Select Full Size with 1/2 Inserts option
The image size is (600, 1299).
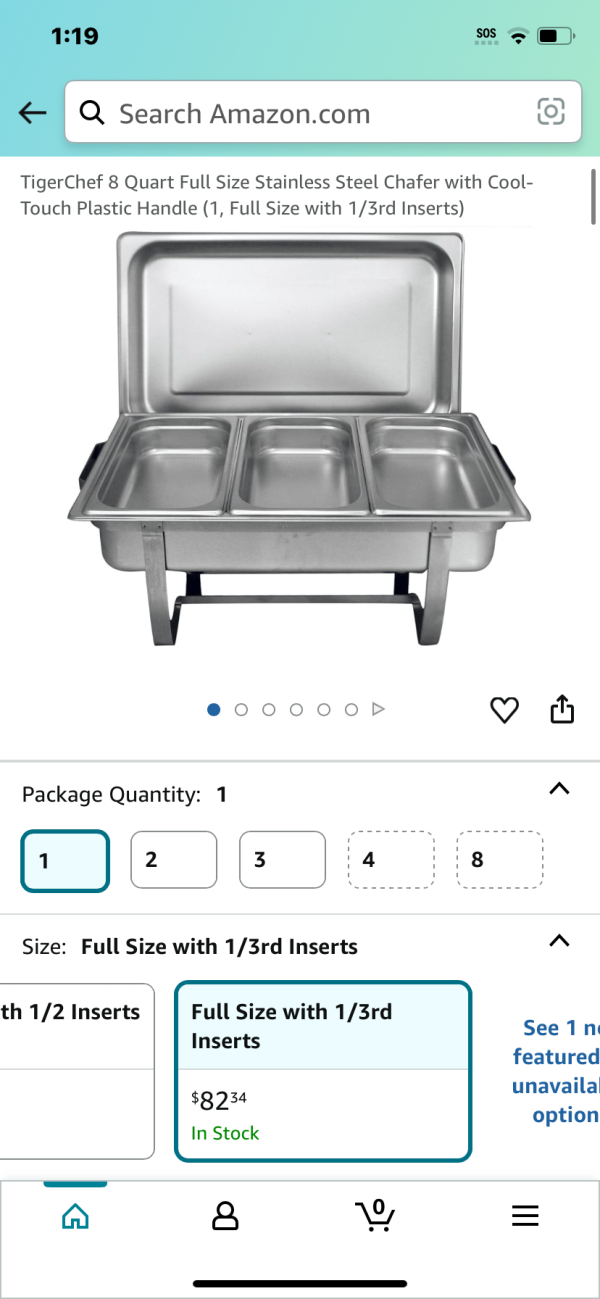(x=76, y=1070)
